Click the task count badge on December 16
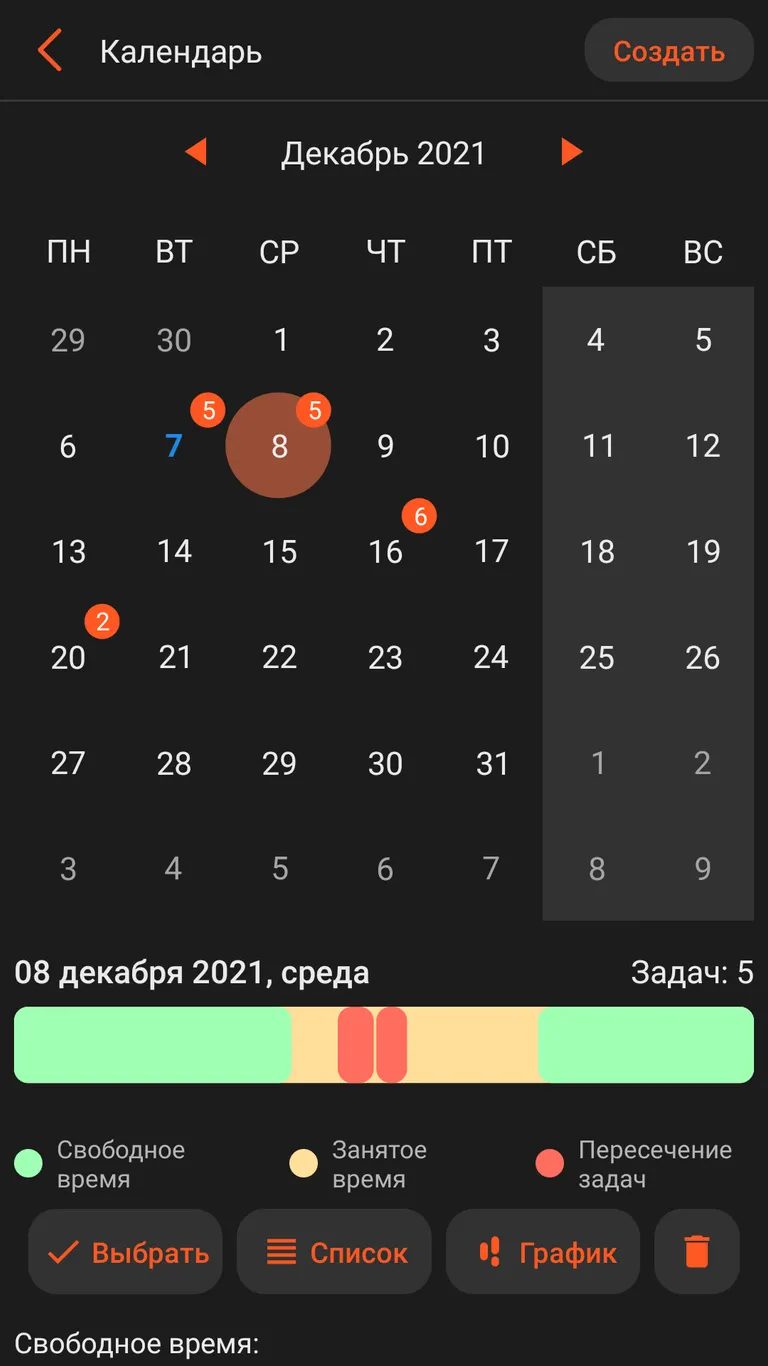768x1366 pixels. (419, 516)
